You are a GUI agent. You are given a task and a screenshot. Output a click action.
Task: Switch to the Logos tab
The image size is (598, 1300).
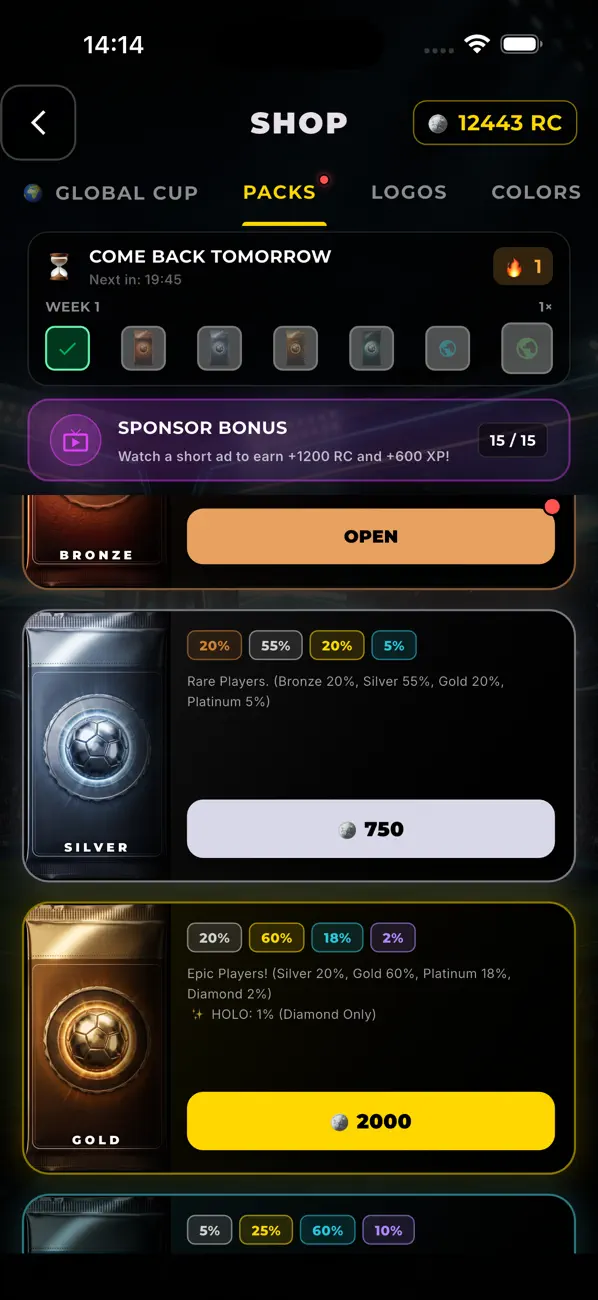408,192
